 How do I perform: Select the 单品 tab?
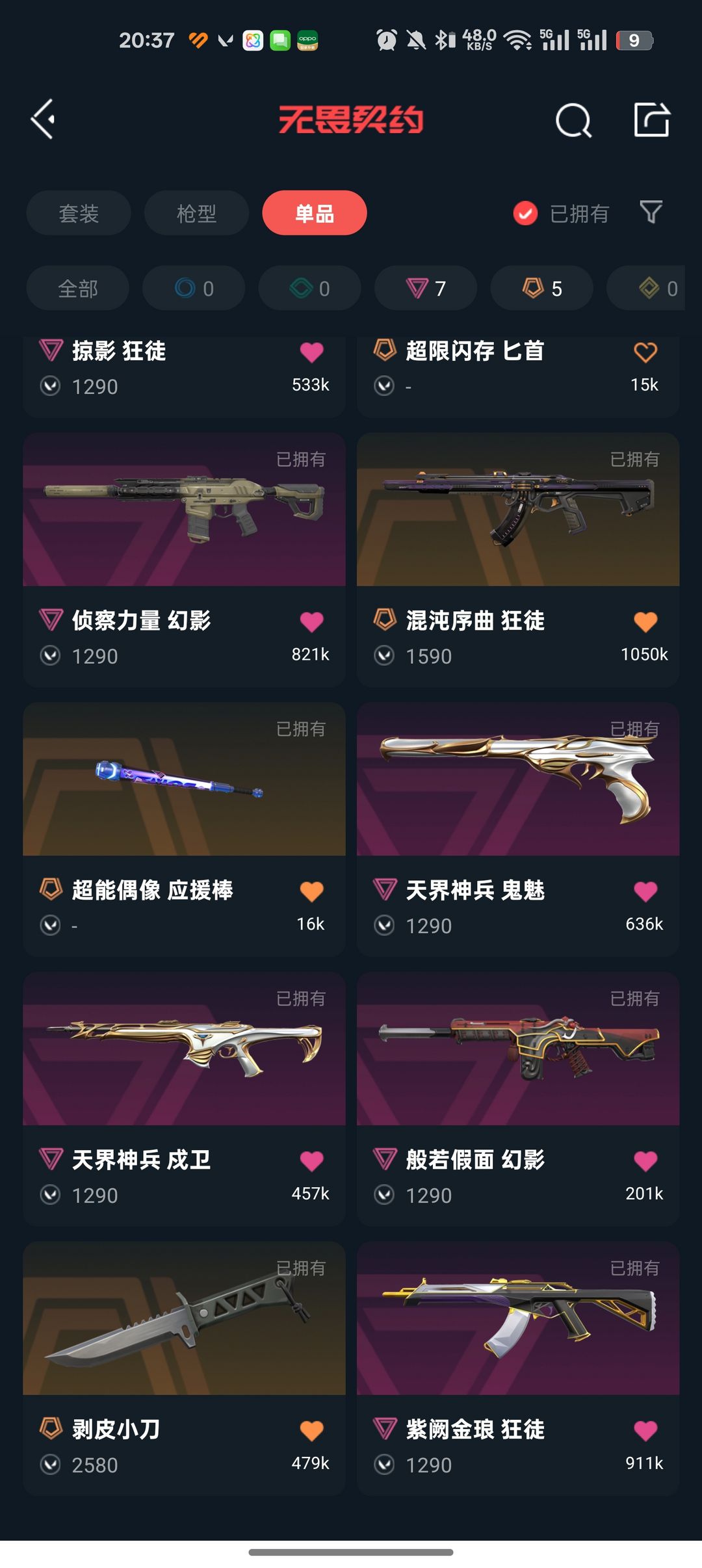[x=315, y=213]
